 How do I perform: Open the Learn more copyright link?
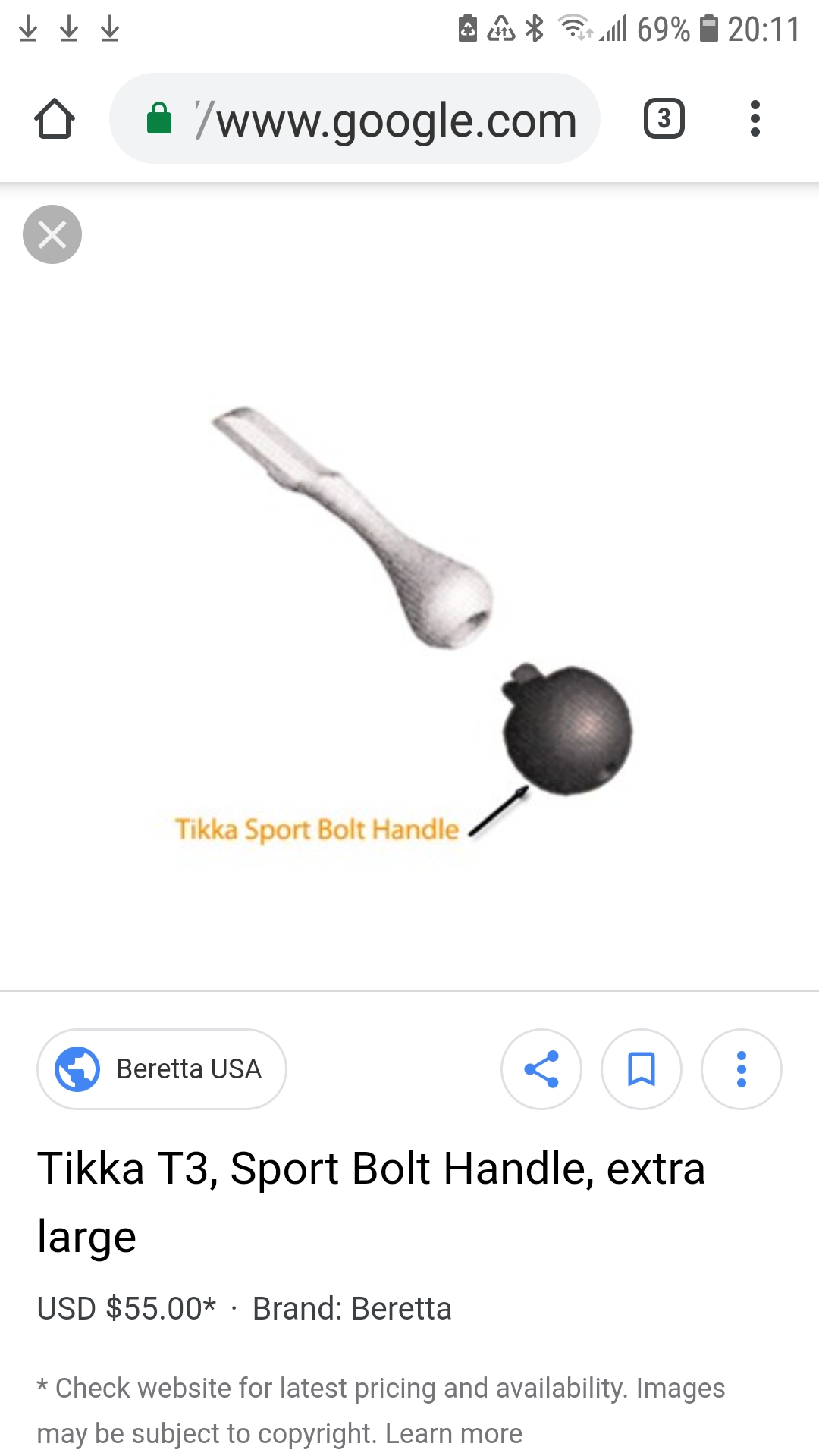(453, 1433)
